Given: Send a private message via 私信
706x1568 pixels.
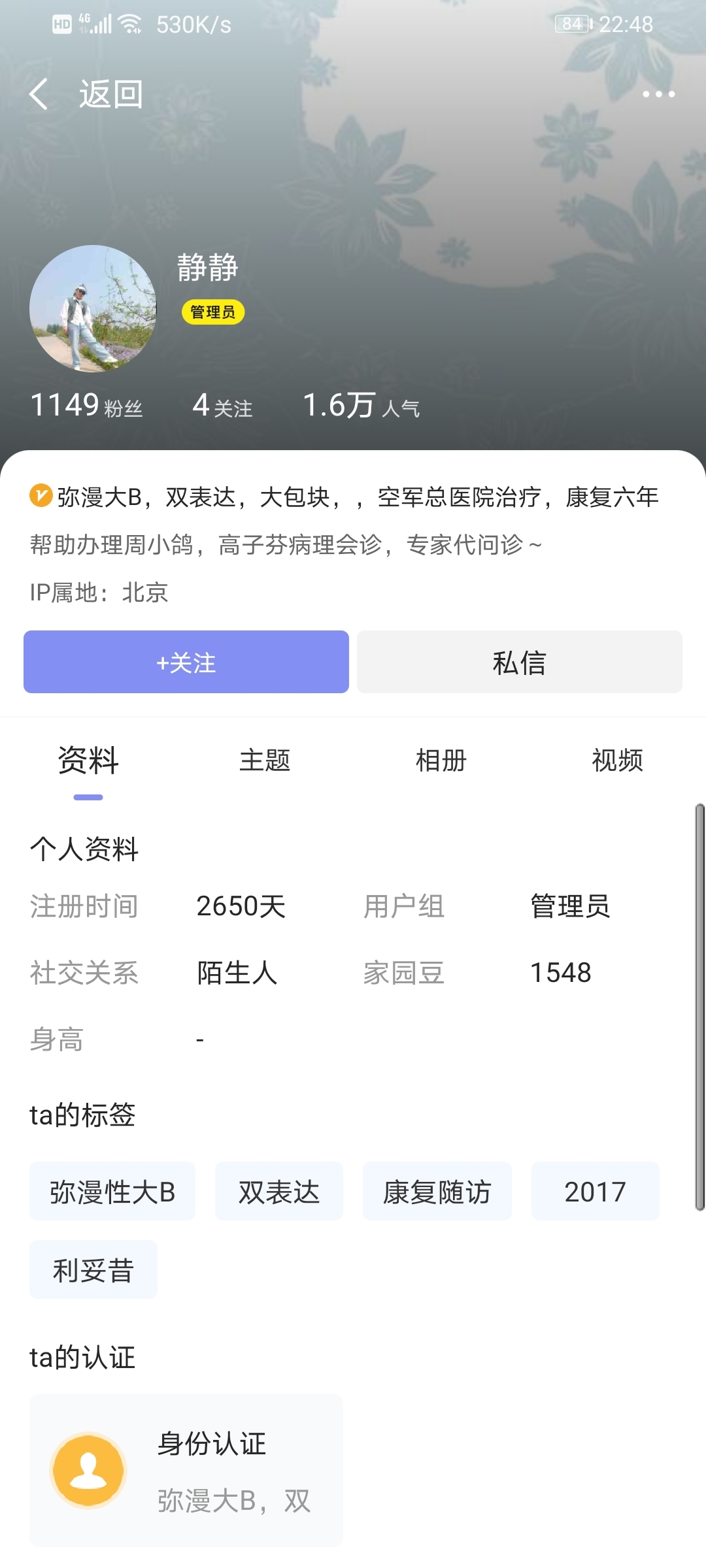Looking at the screenshot, I should click(520, 662).
